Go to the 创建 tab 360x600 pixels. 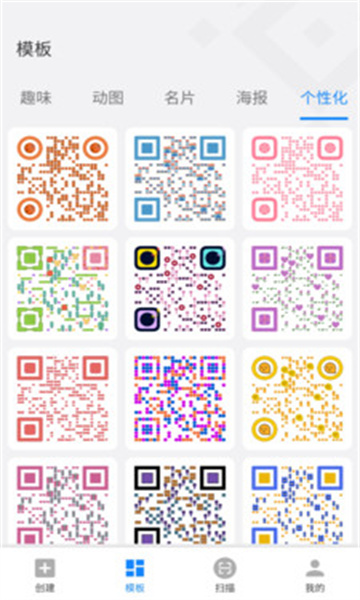click(x=45, y=575)
